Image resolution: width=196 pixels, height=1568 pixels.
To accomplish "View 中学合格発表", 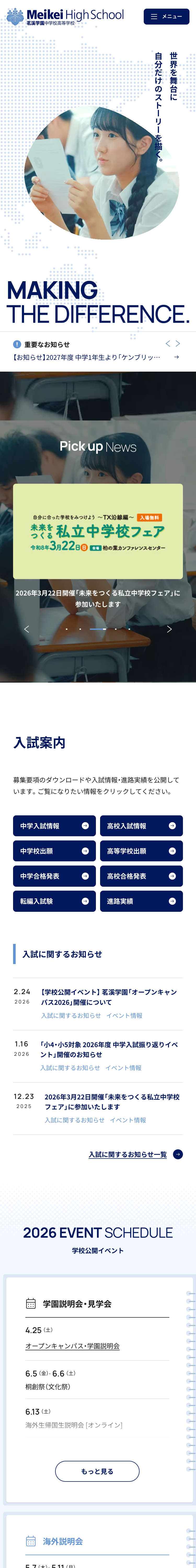I will pyautogui.click(x=54, y=876).
